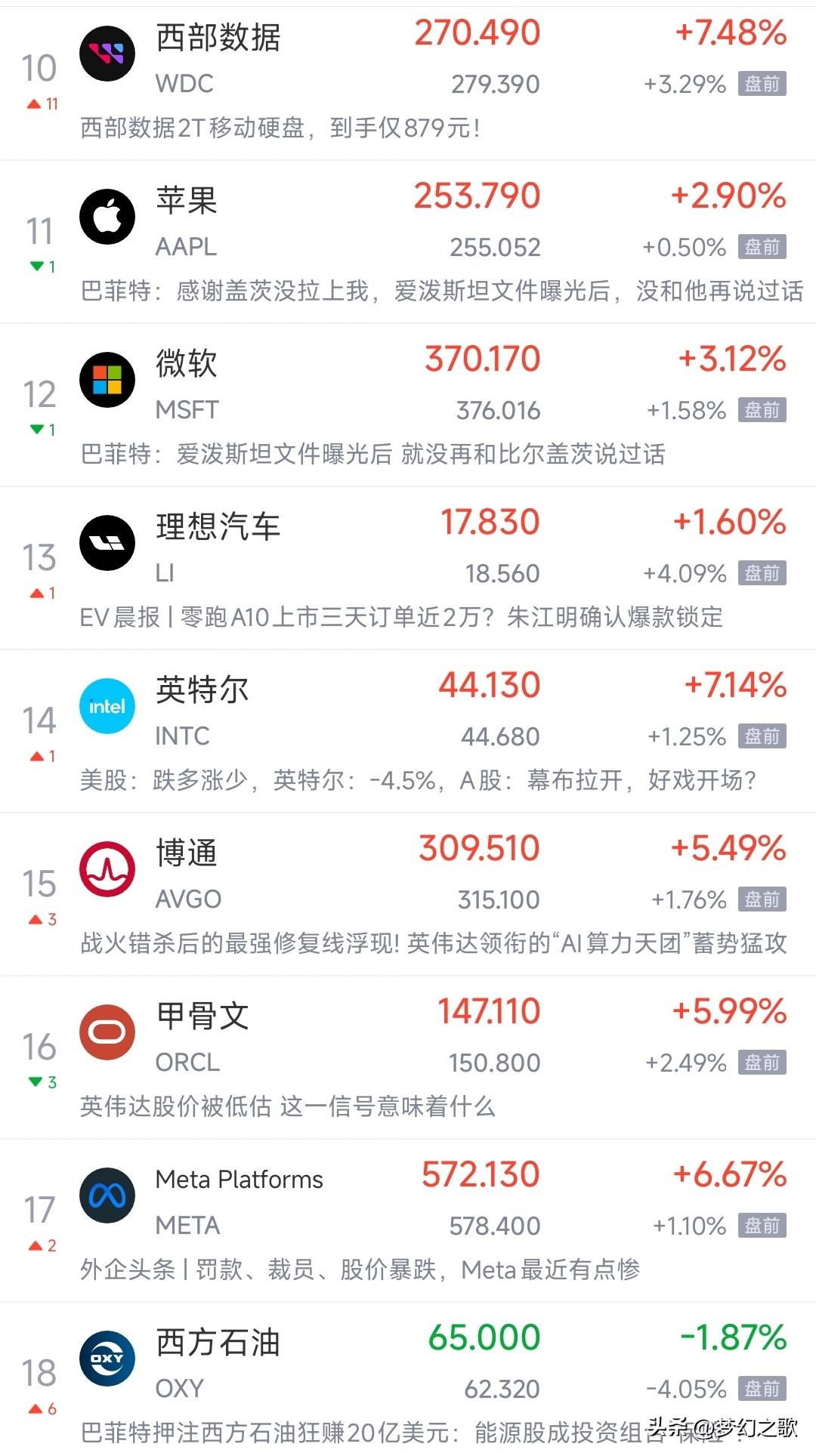Click the Microsoft four-square logo
This screenshot has width=816, height=1456.
pyautogui.click(x=107, y=379)
